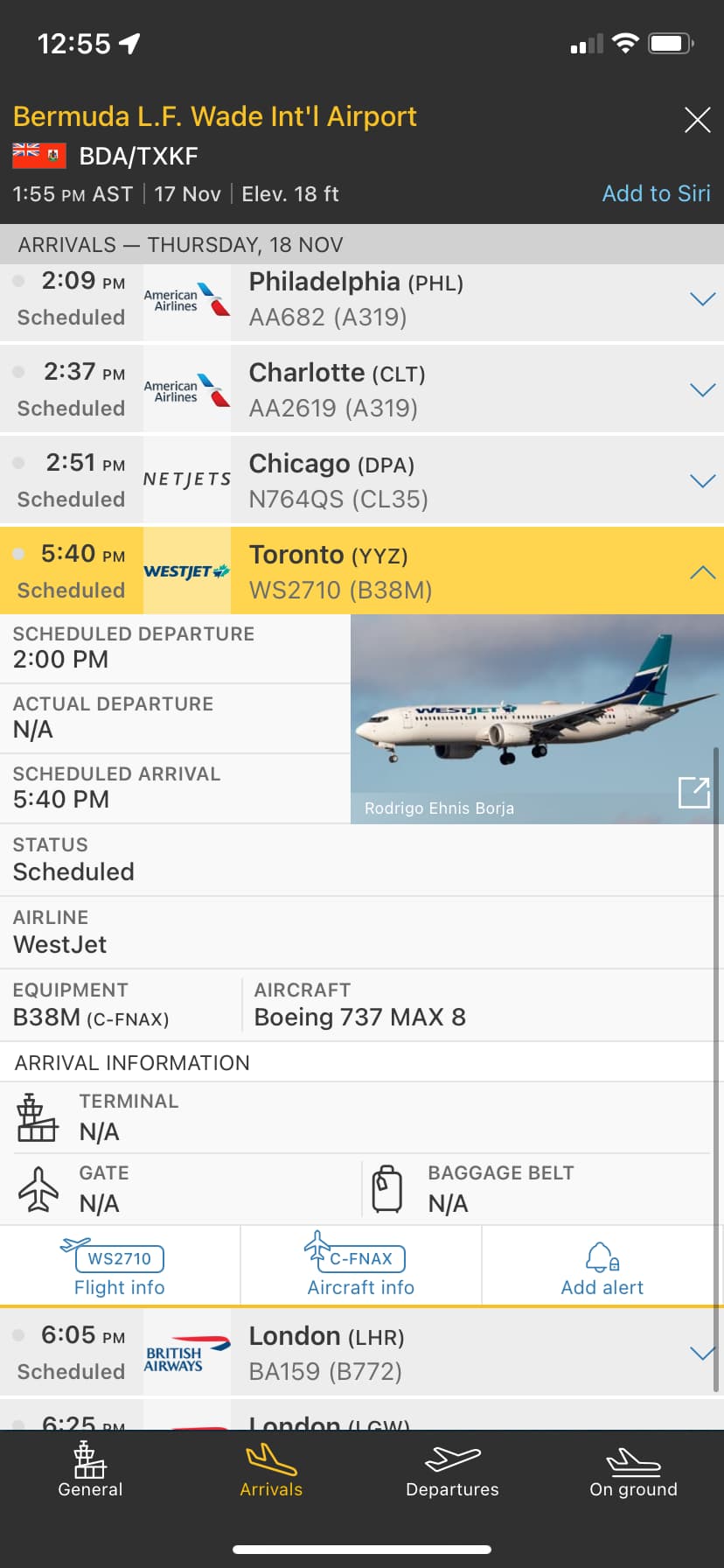Expand the Charlotte AA2619 arrival

click(x=702, y=390)
